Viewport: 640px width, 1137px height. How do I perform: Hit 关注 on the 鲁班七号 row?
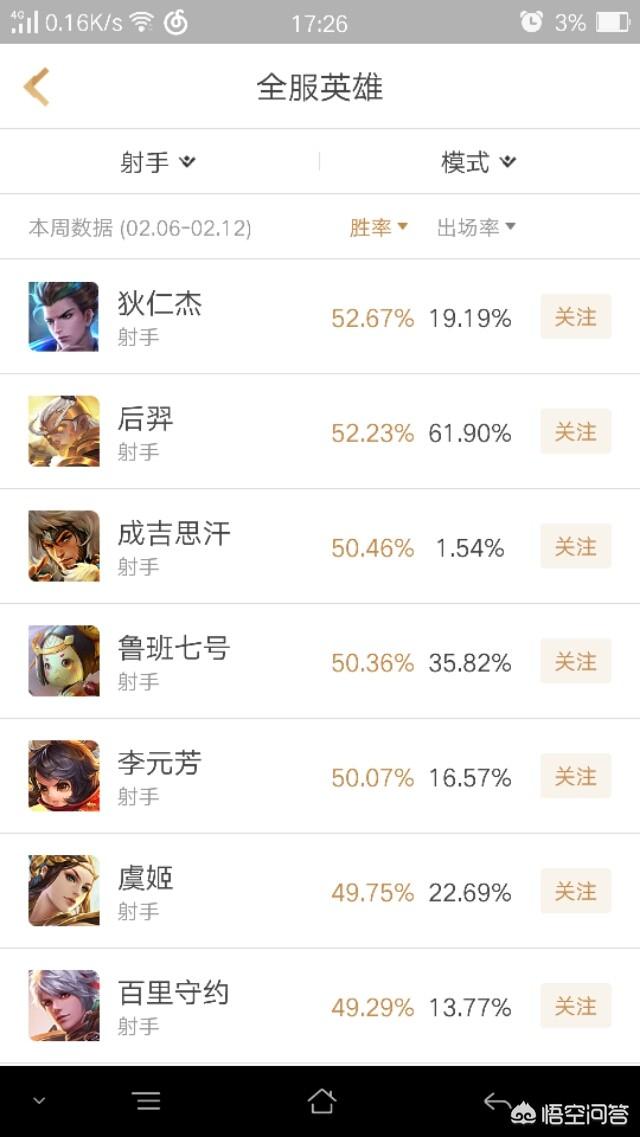click(575, 662)
